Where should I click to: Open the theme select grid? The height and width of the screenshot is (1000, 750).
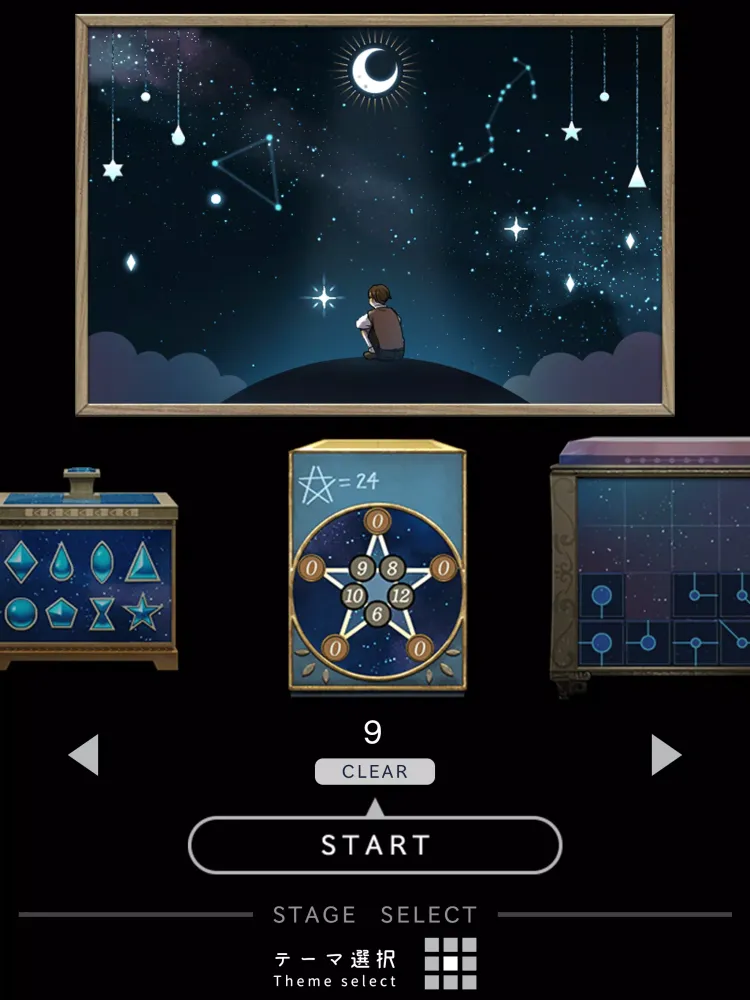tap(450, 963)
